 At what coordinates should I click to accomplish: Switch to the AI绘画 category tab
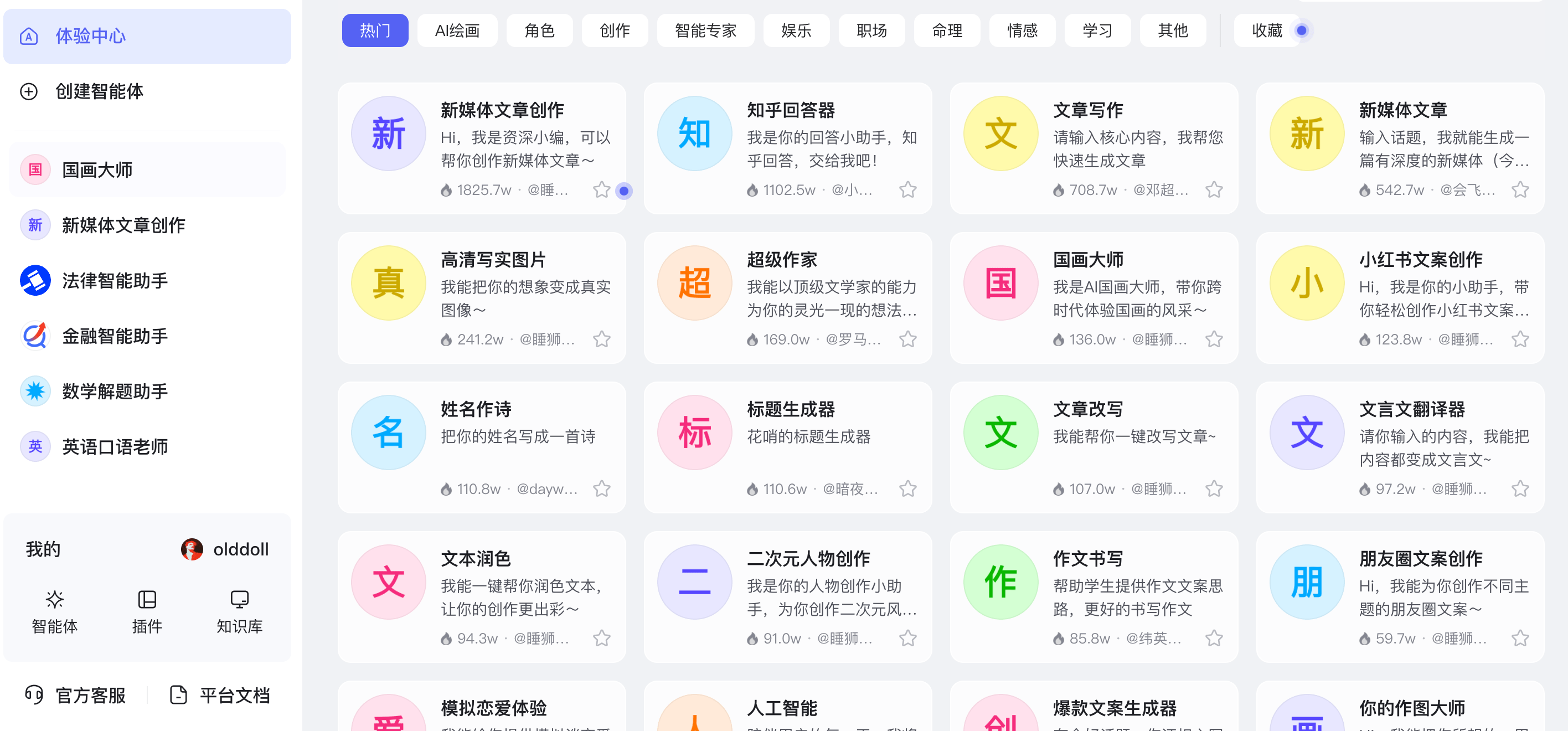pos(457,30)
